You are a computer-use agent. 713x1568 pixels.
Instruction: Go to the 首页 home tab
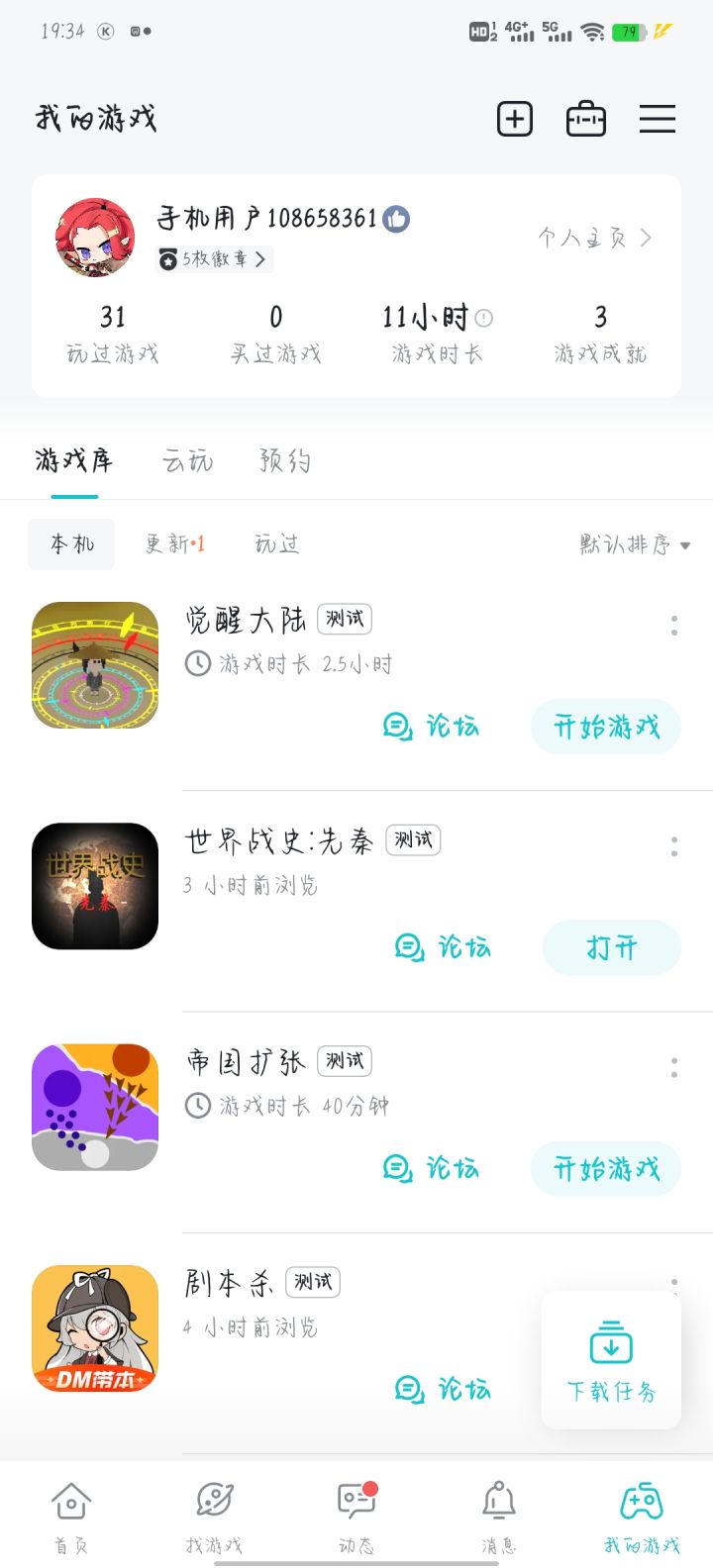[71, 1516]
